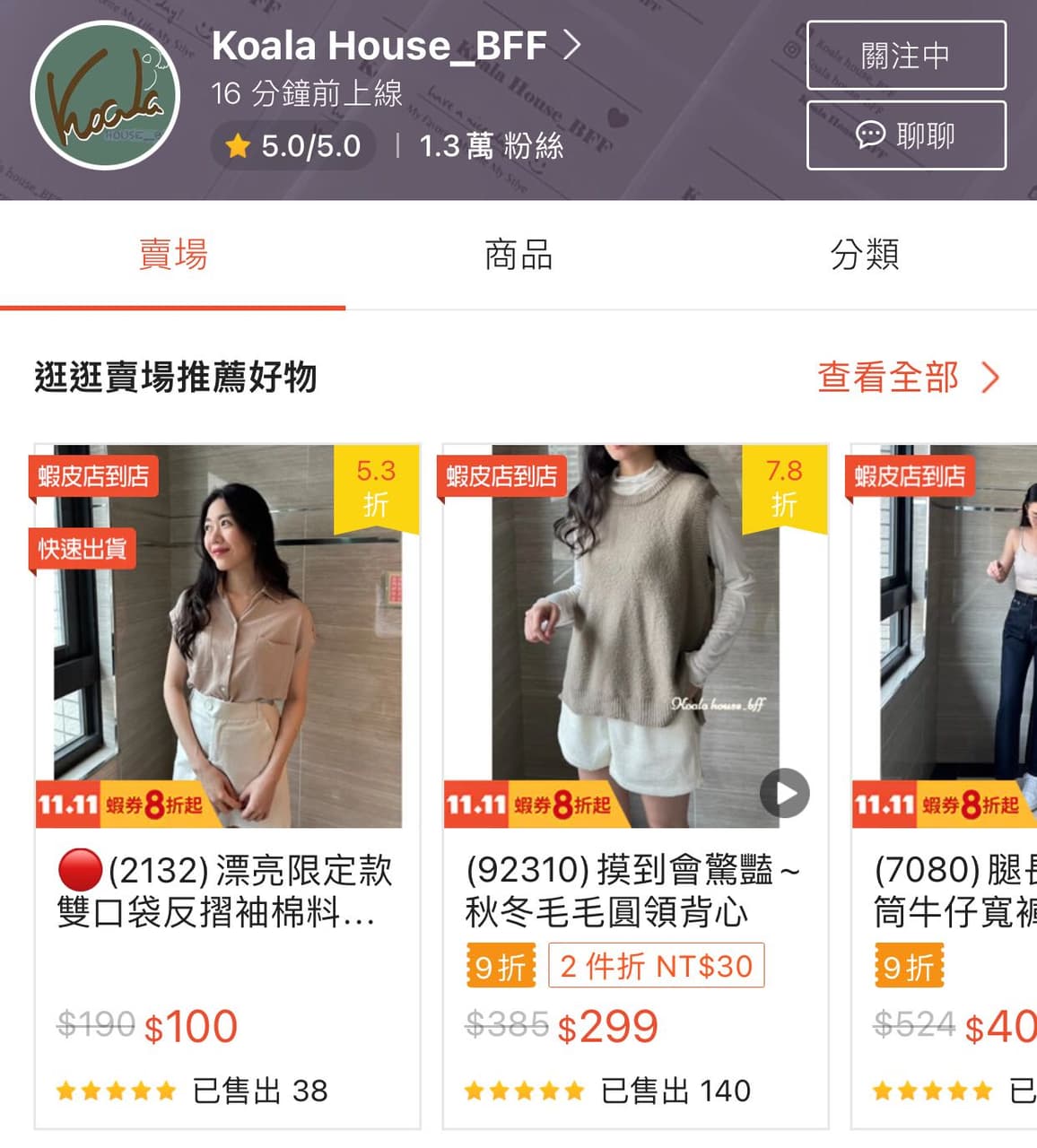View all recommended items via 查看全部
1037x1148 pixels.
point(907,378)
